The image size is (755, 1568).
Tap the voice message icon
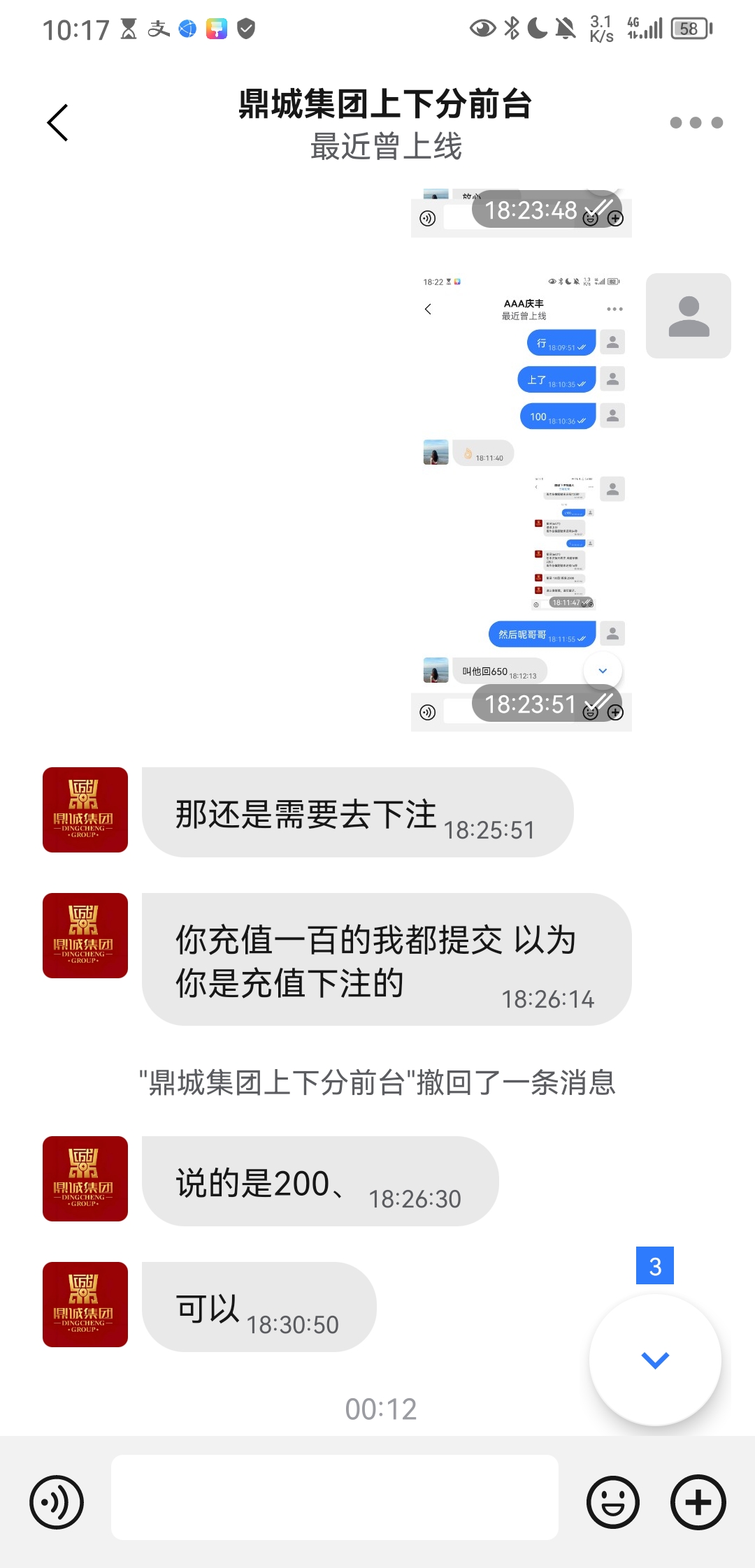(57, 1502)
